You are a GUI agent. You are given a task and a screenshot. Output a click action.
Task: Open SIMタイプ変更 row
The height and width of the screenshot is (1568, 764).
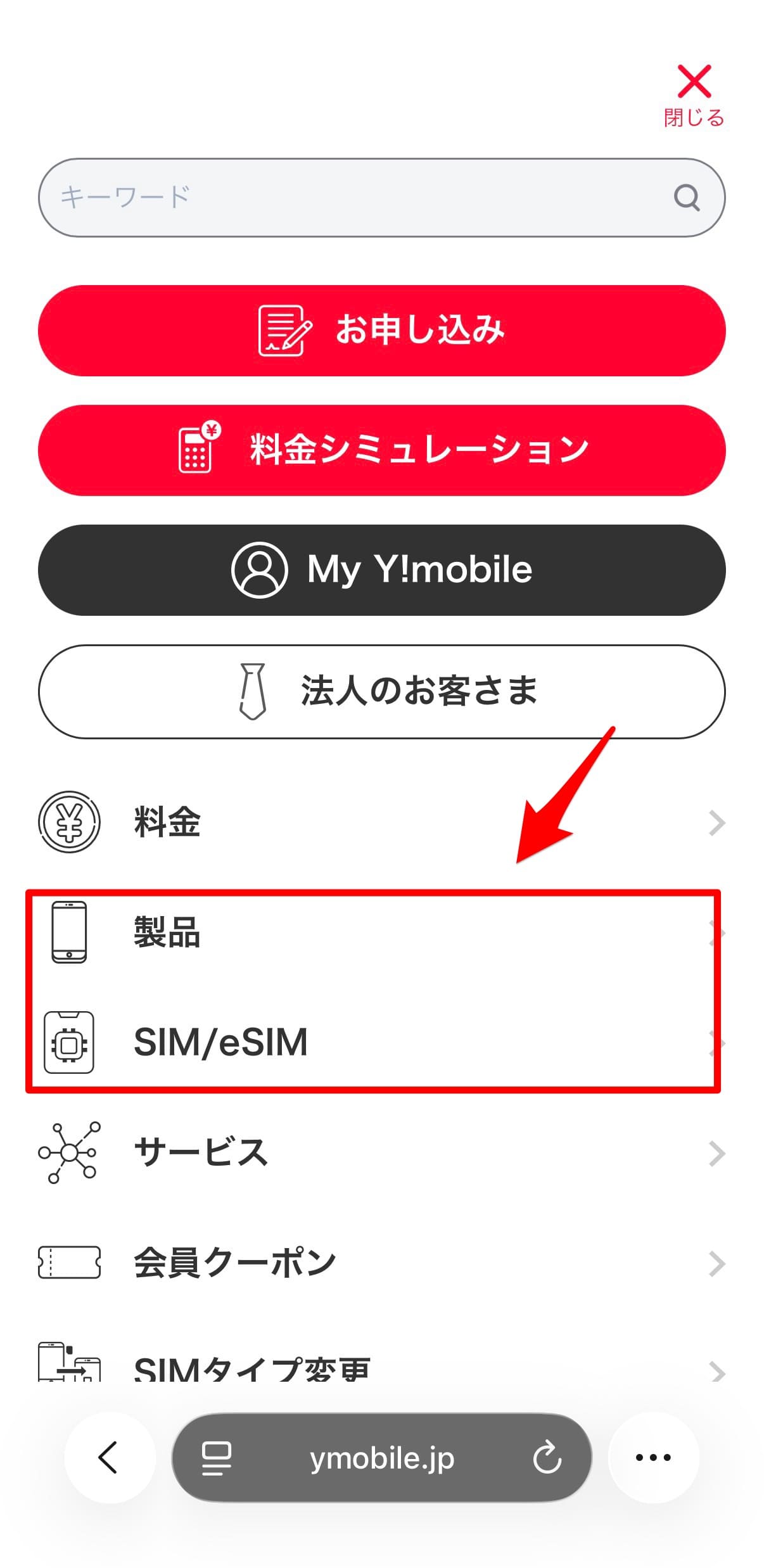pos(381,1368)
